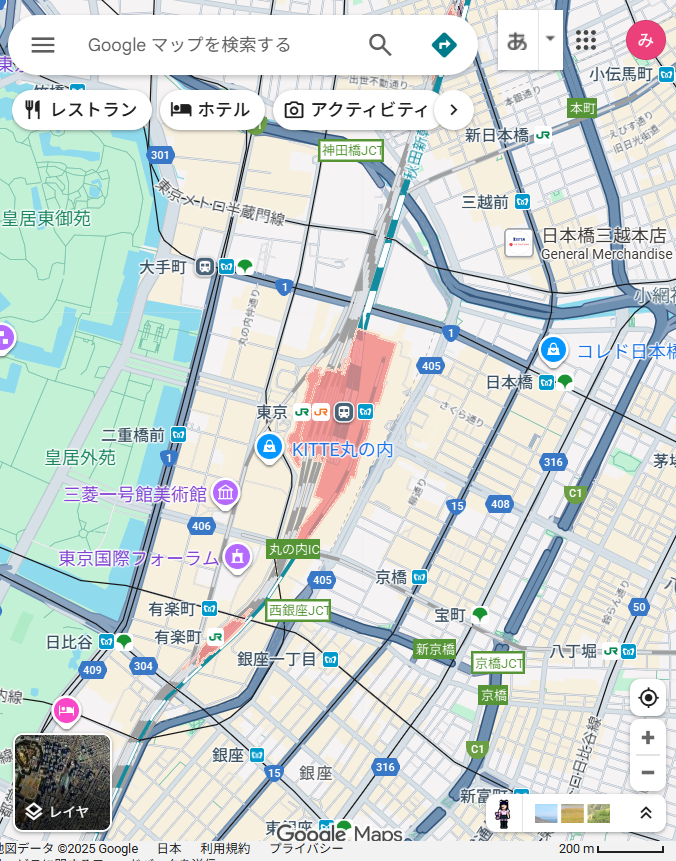676x861 pixels.
Task: Open the 利用規約 link
Action: click(225, 848)
